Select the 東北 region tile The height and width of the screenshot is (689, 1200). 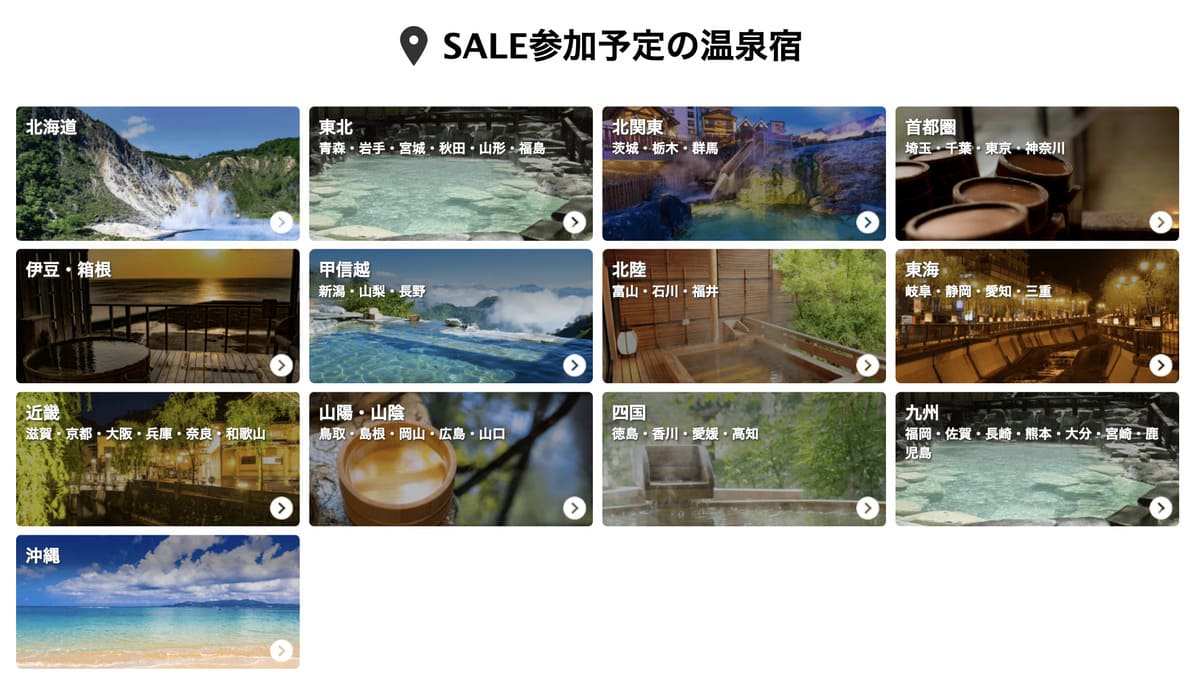pos(450,173)
